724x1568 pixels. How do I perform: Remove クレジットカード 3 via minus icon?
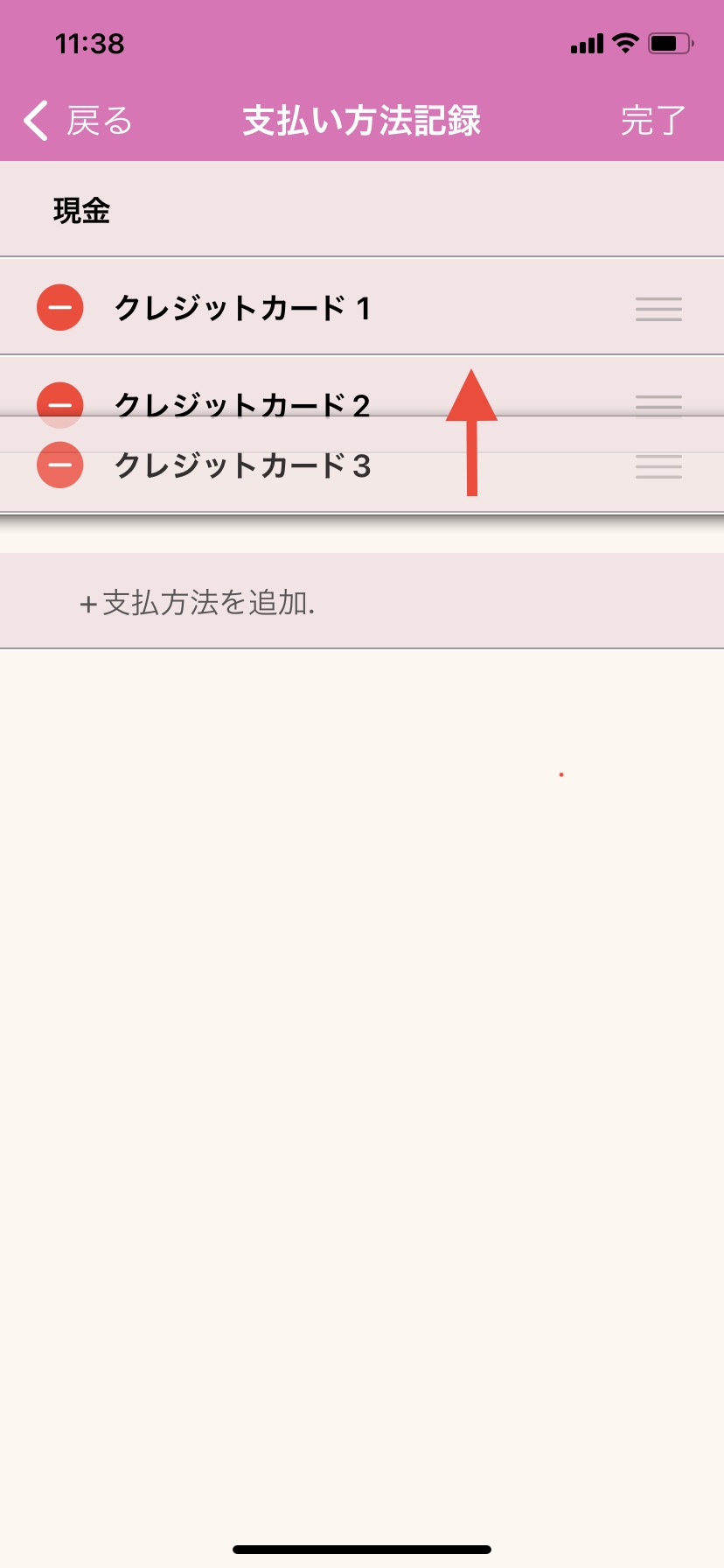[x=60, y=465]
